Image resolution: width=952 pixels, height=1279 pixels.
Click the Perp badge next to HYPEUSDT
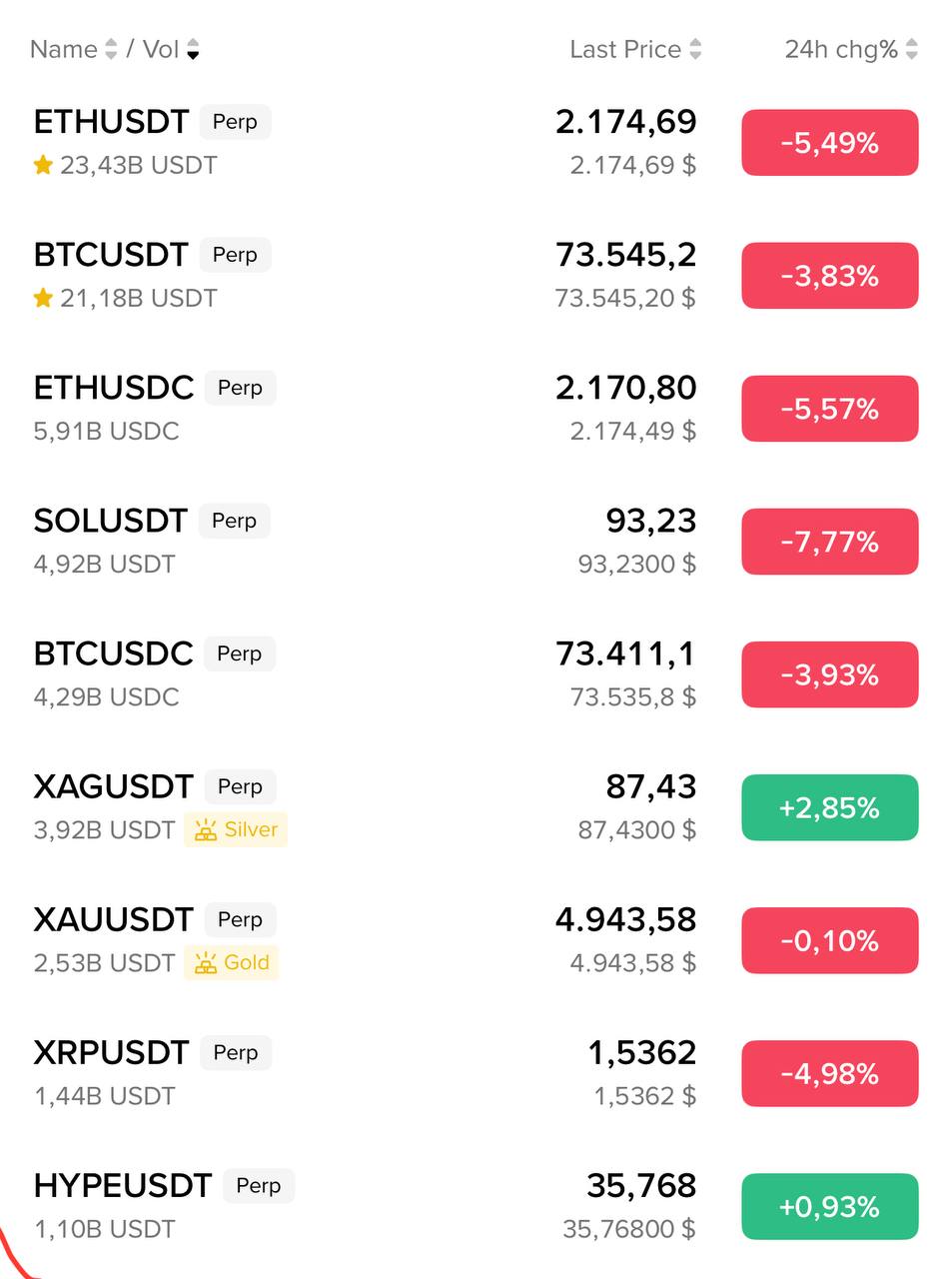point(258,1186)
